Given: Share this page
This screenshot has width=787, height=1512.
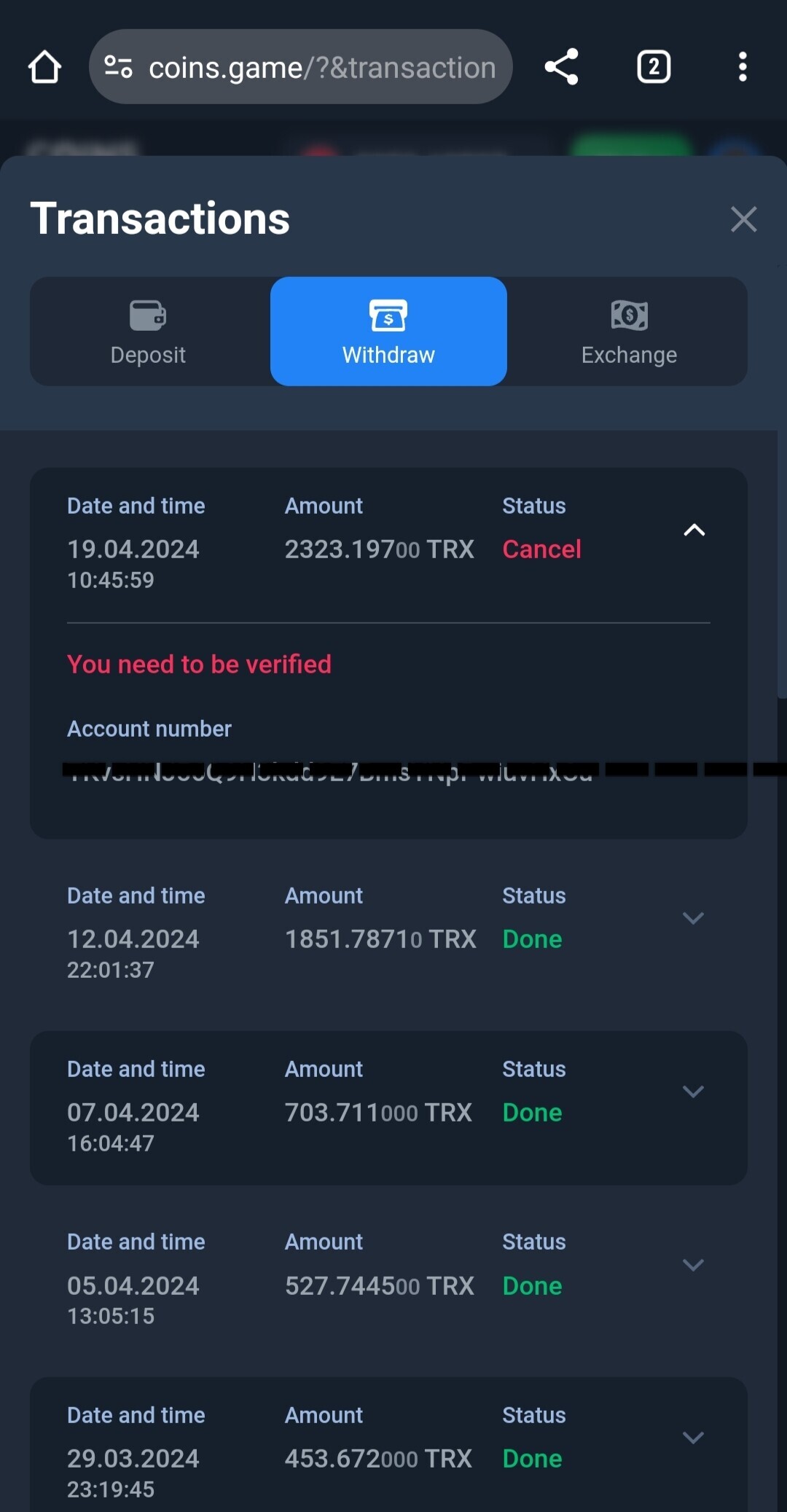Looking at the screenshot, I should point(561,67).
